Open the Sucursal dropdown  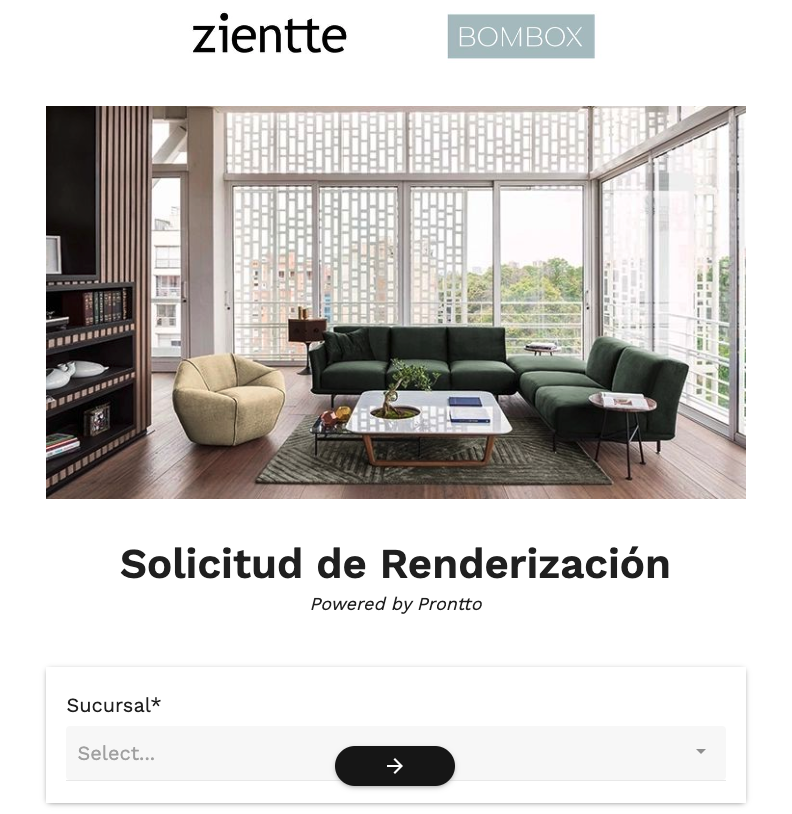point(200,752)
